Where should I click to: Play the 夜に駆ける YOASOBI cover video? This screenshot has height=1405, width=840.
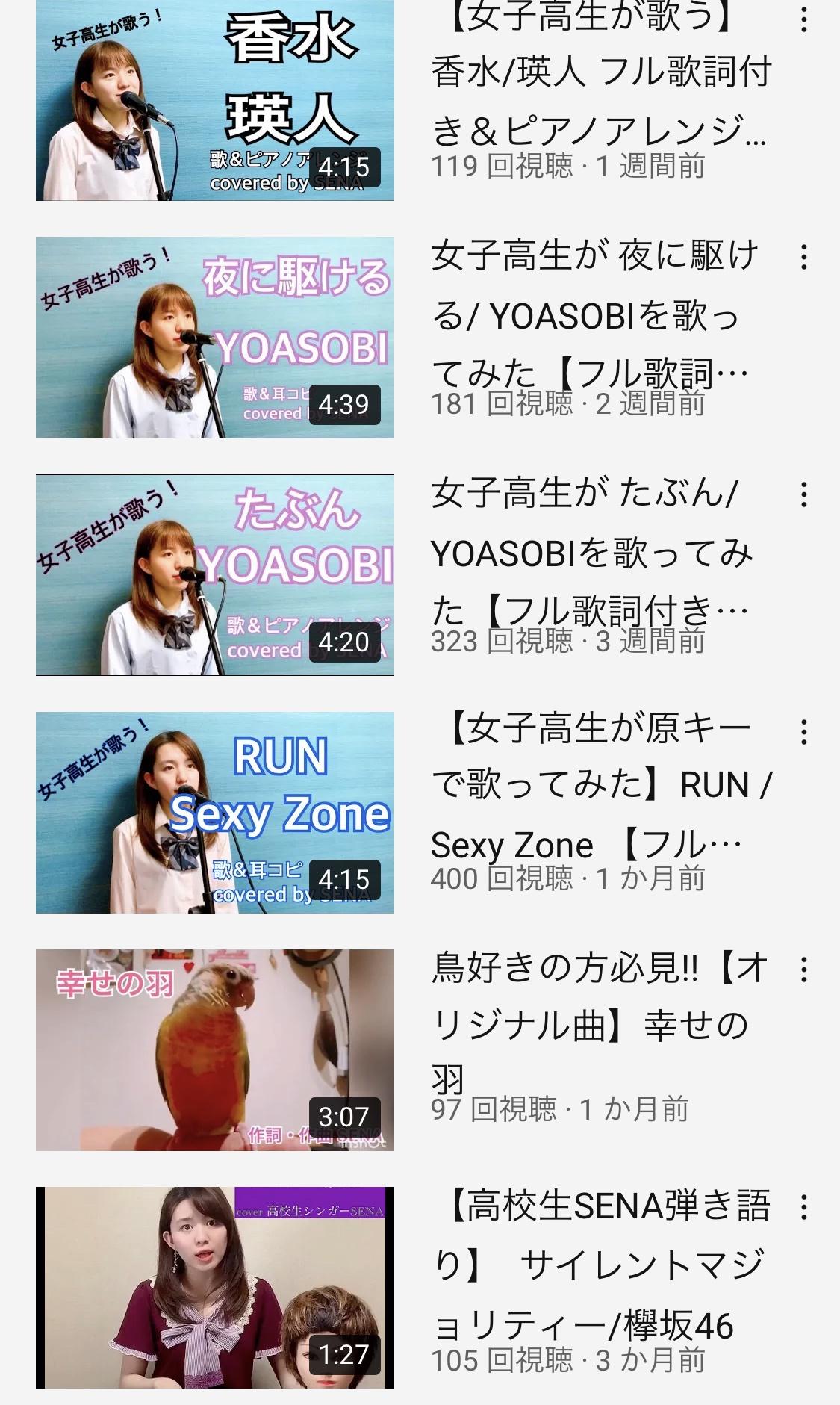coord(215,338)
